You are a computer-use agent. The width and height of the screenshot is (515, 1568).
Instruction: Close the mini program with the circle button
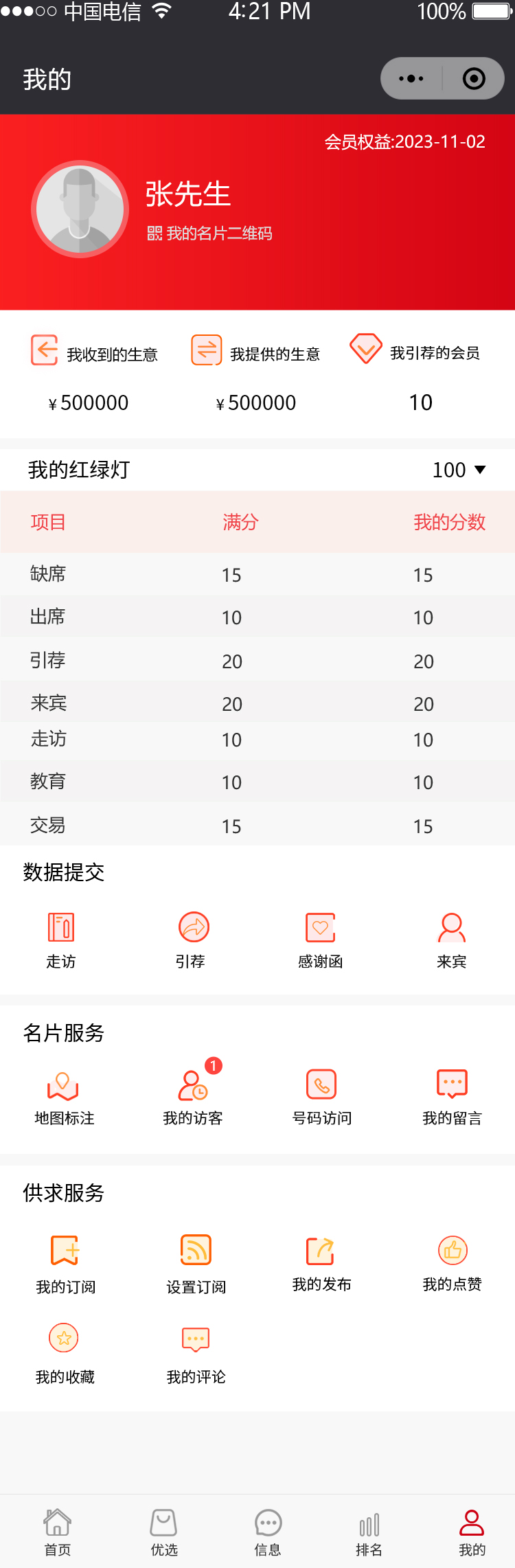click(x=474, y=79)
